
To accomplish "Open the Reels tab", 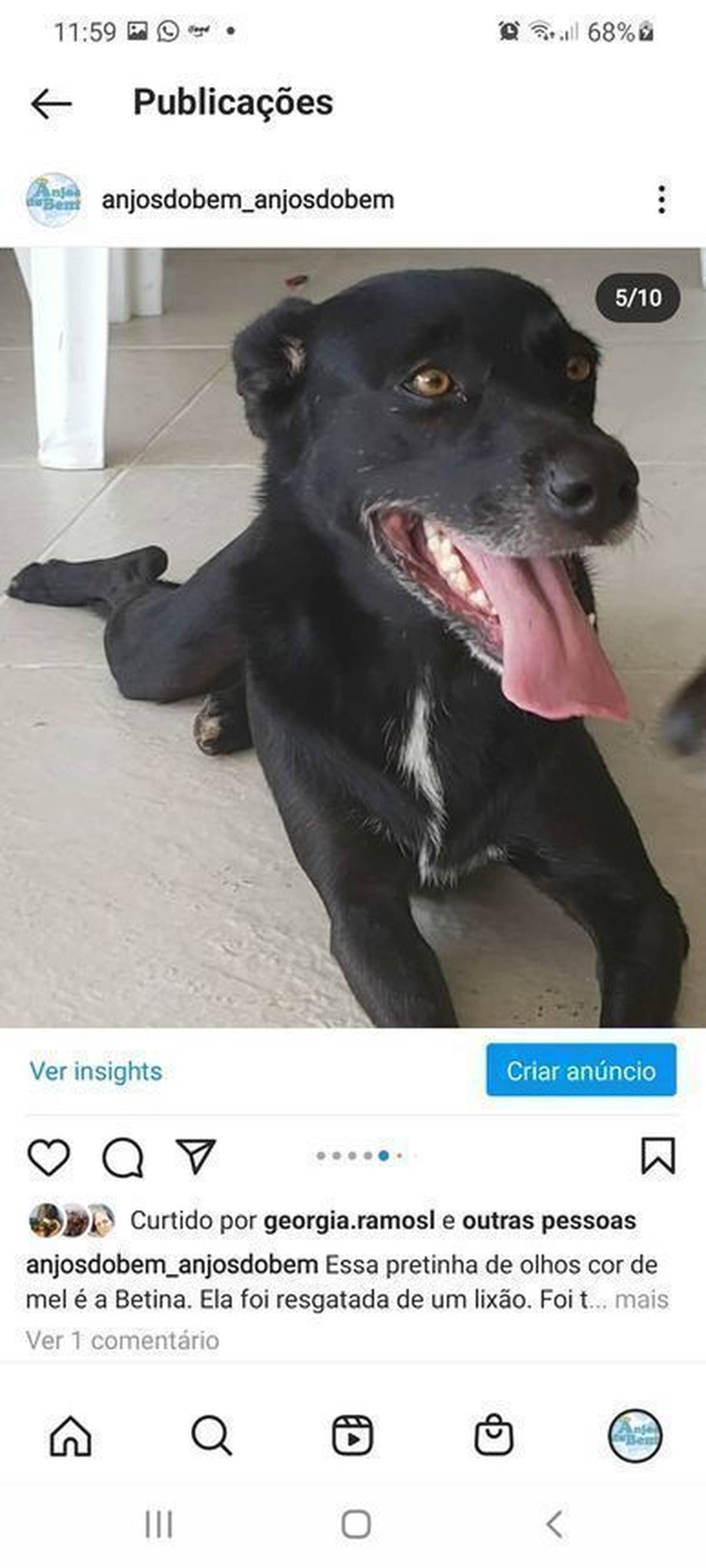I will [352, 1435].
